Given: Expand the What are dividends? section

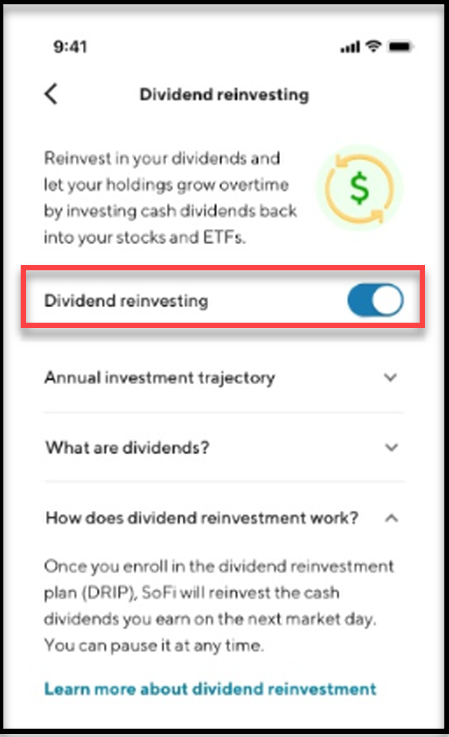Looking at the screenshot, I should [x=223, y=447].
